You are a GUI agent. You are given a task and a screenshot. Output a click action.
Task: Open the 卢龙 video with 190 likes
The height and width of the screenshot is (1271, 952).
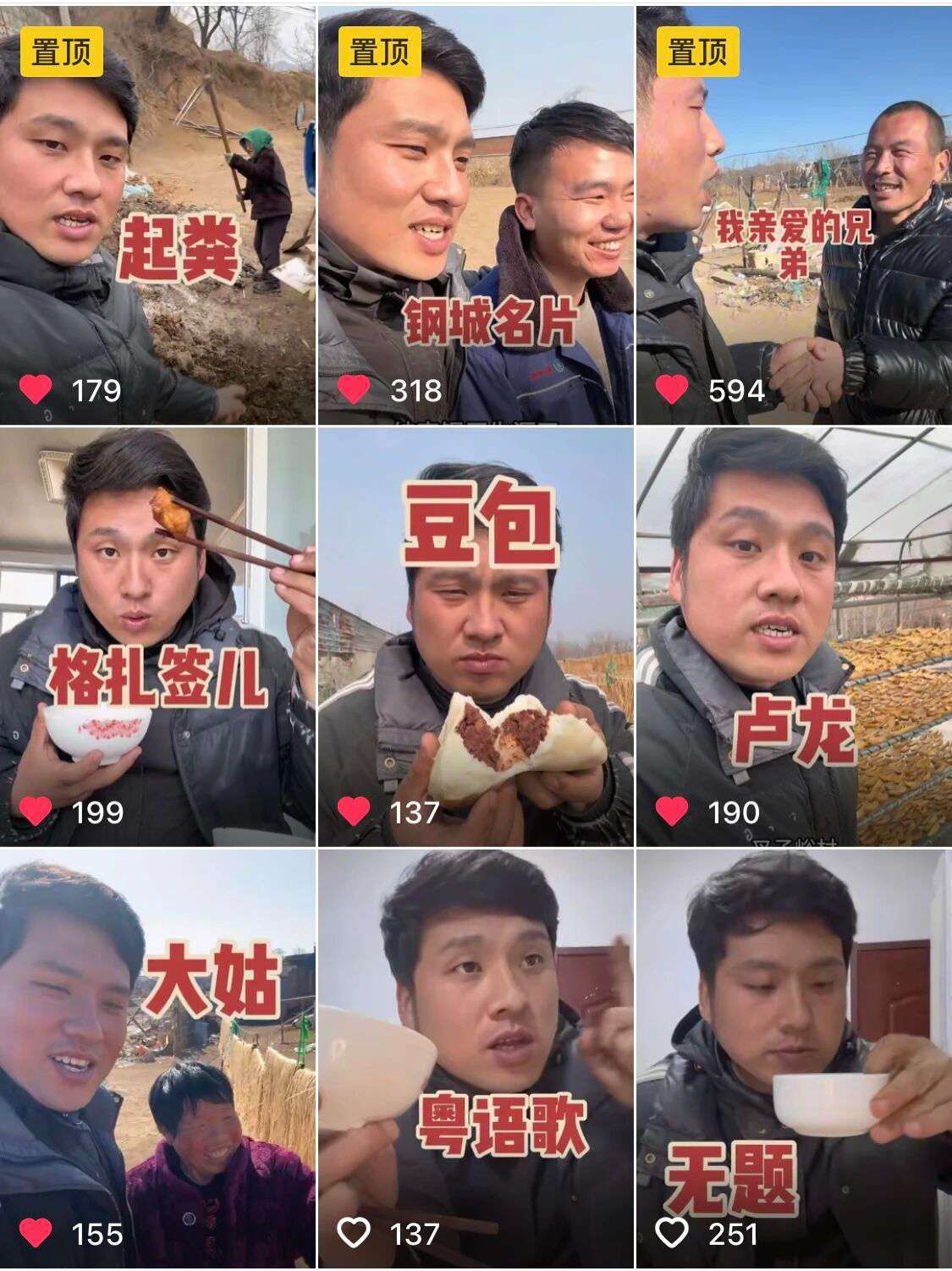[794, 636]
